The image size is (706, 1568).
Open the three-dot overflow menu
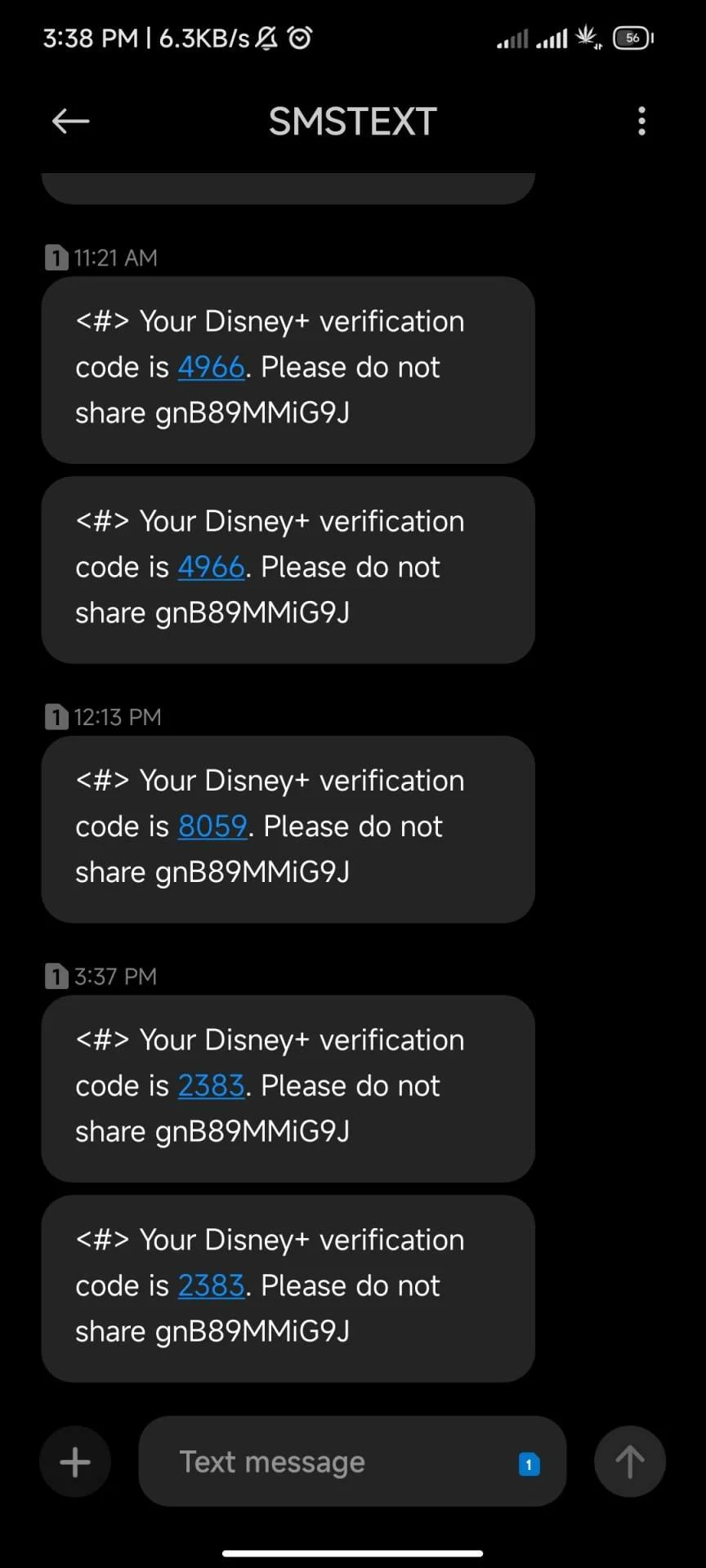click(x=641, y=121)
